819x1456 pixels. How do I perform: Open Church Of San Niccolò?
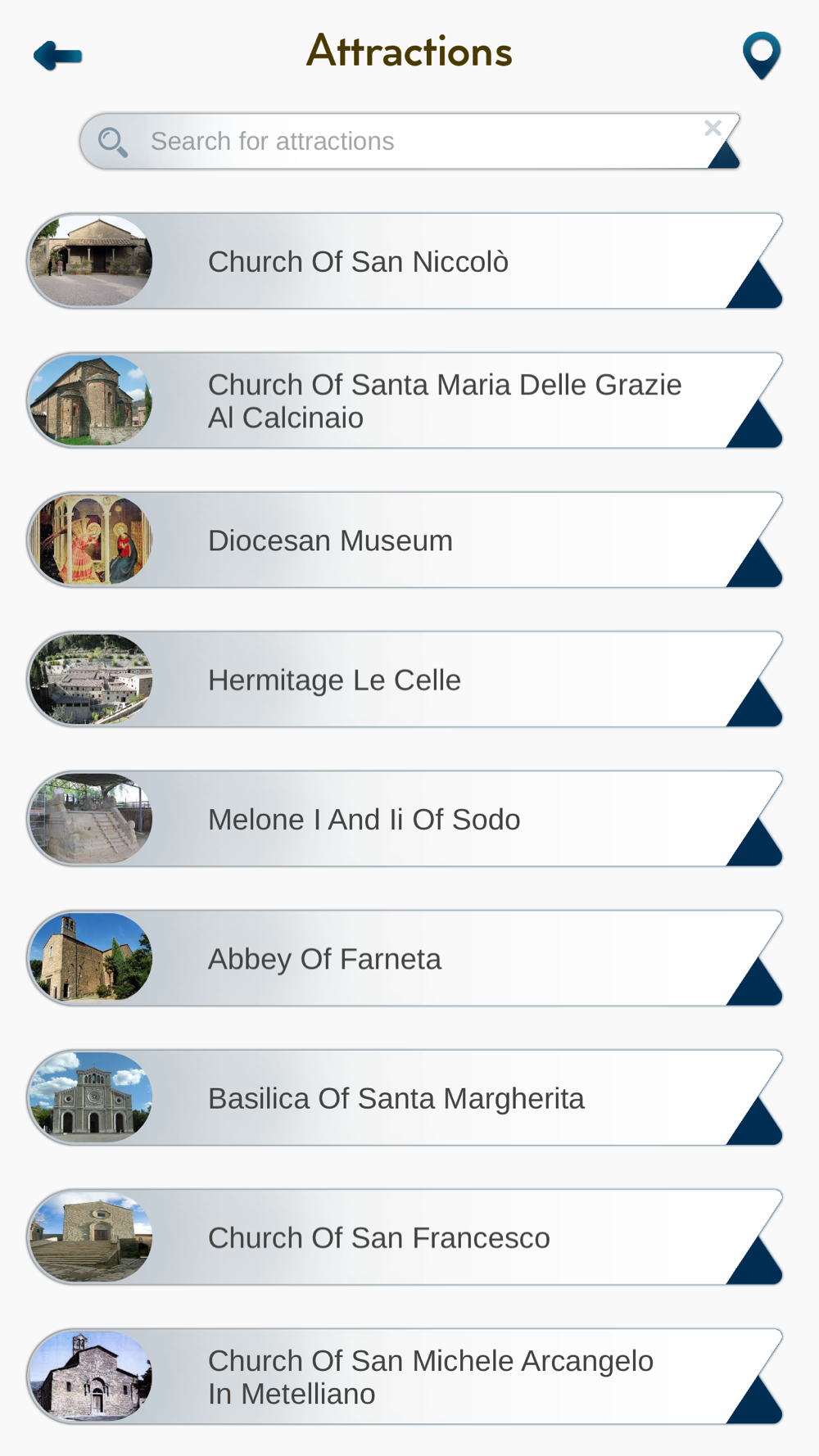pos(405,261)
